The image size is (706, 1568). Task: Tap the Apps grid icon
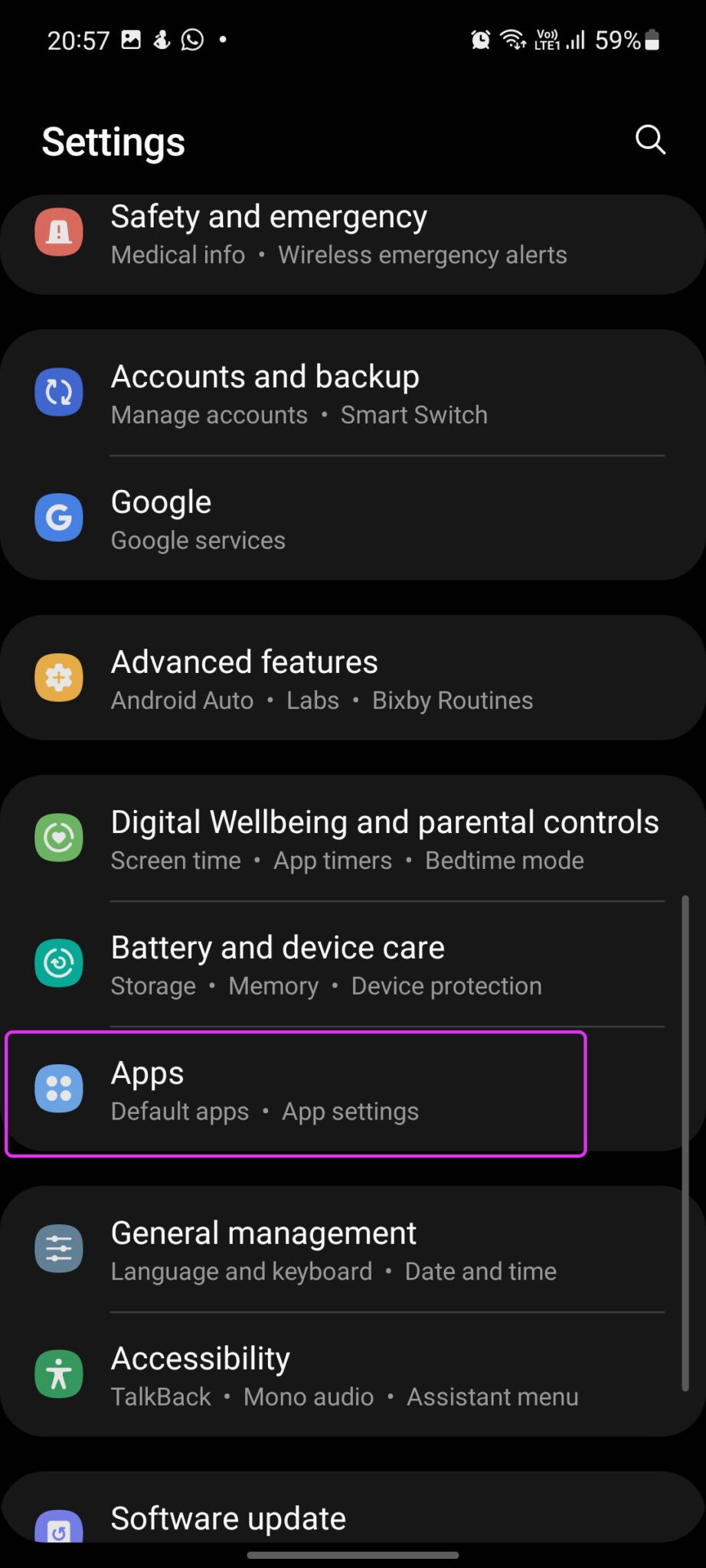coord(59,1089)
